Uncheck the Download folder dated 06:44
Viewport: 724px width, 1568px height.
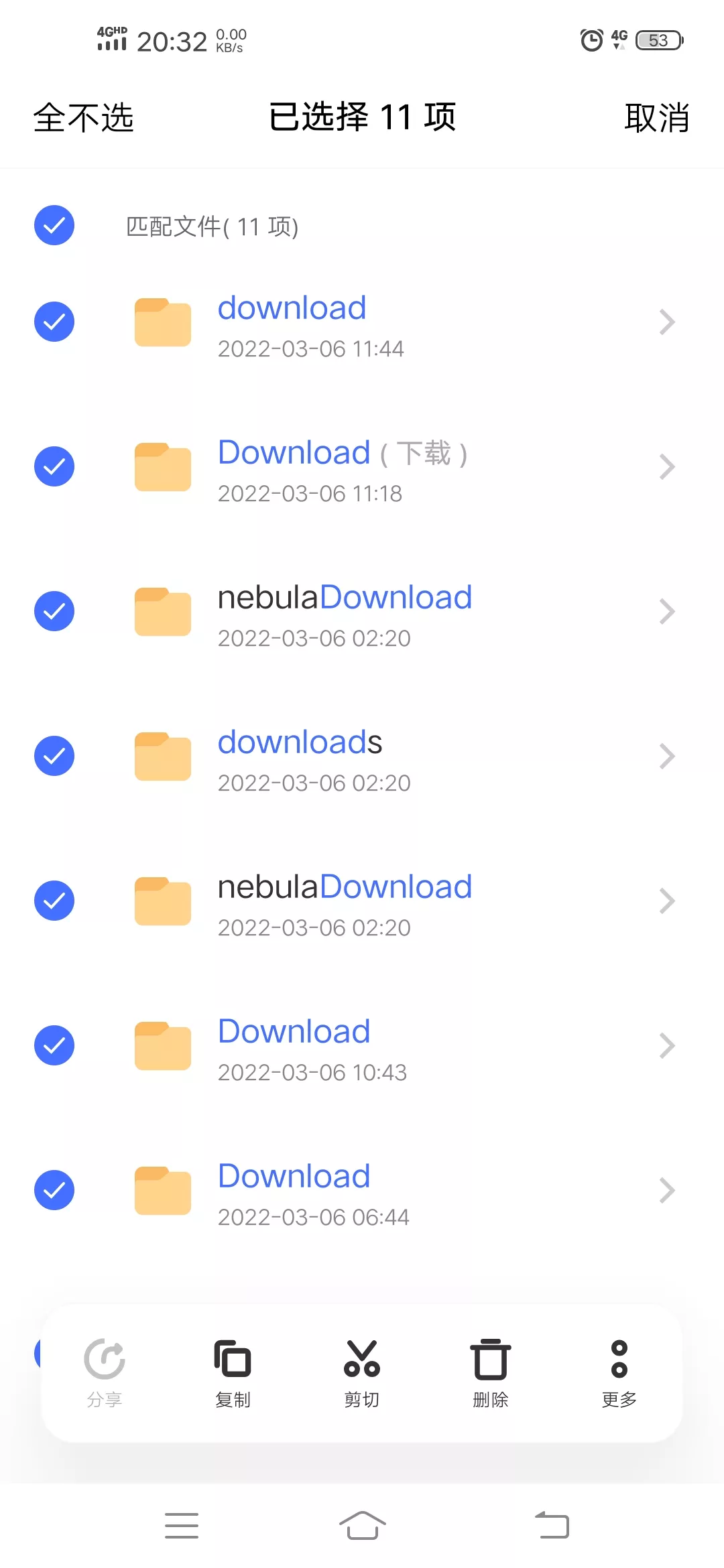pos(54,1190)
